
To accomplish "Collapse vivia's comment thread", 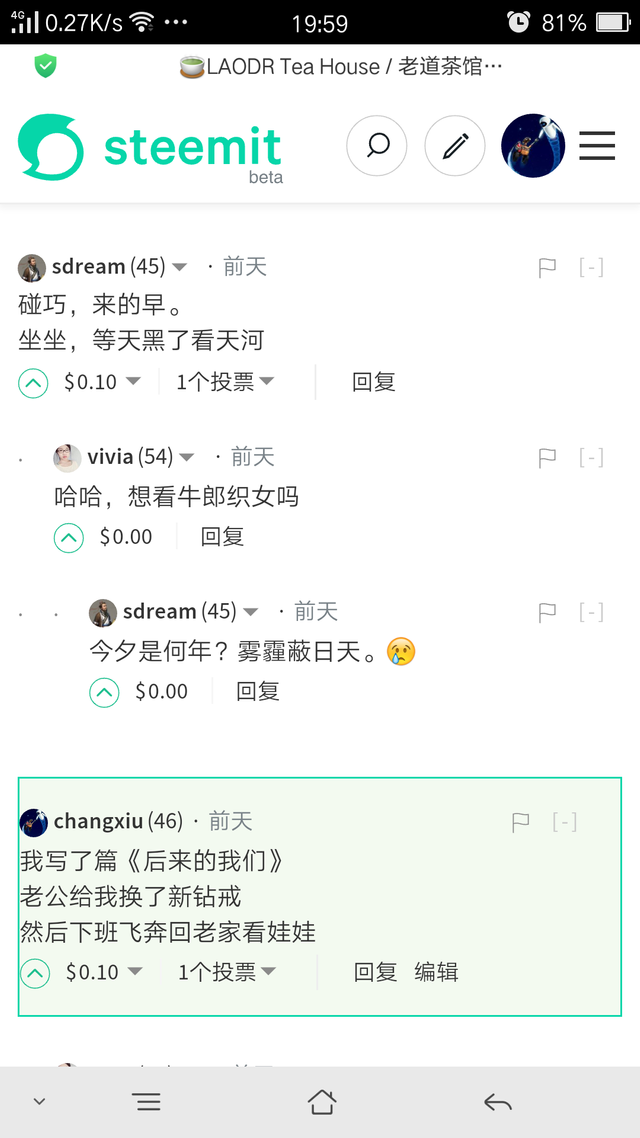I will [591, 458].
